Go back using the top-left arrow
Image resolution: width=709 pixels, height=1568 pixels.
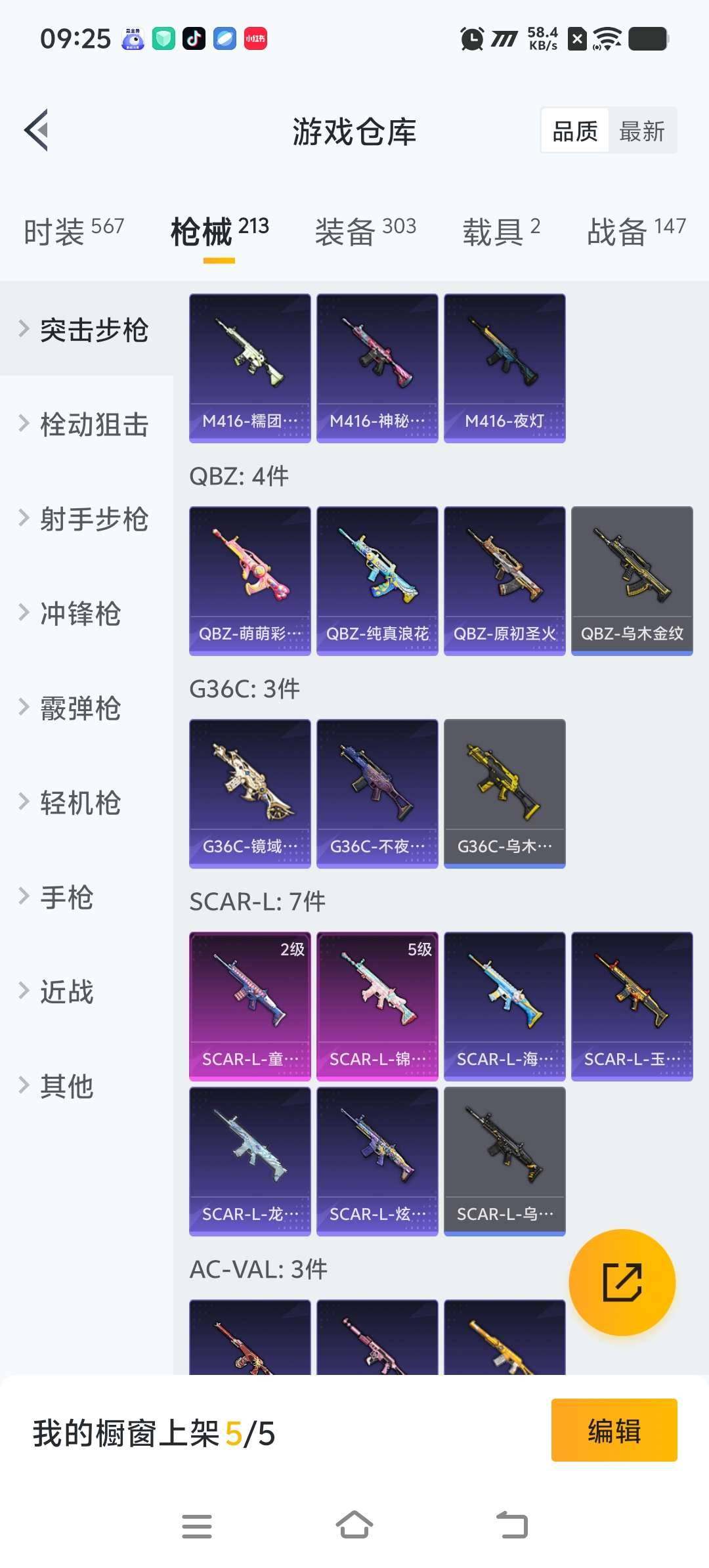point(37,130)
